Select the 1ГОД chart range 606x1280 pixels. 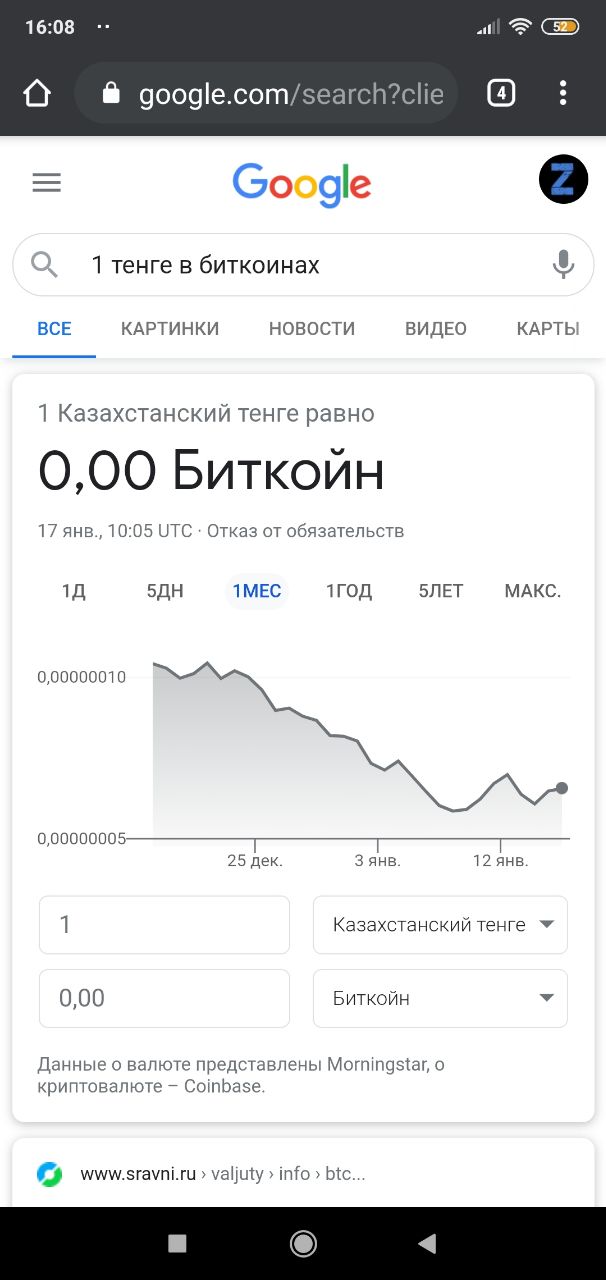(x=349, y=591)
